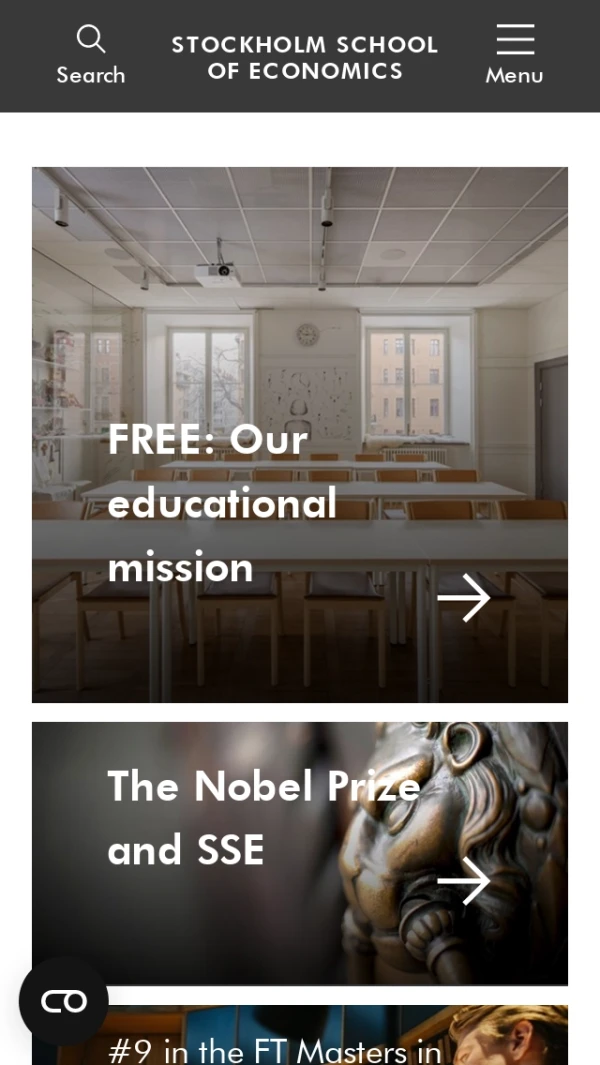
Task: Open 'The Nobel Prize and SSE' card
Action: click(300, 852)
